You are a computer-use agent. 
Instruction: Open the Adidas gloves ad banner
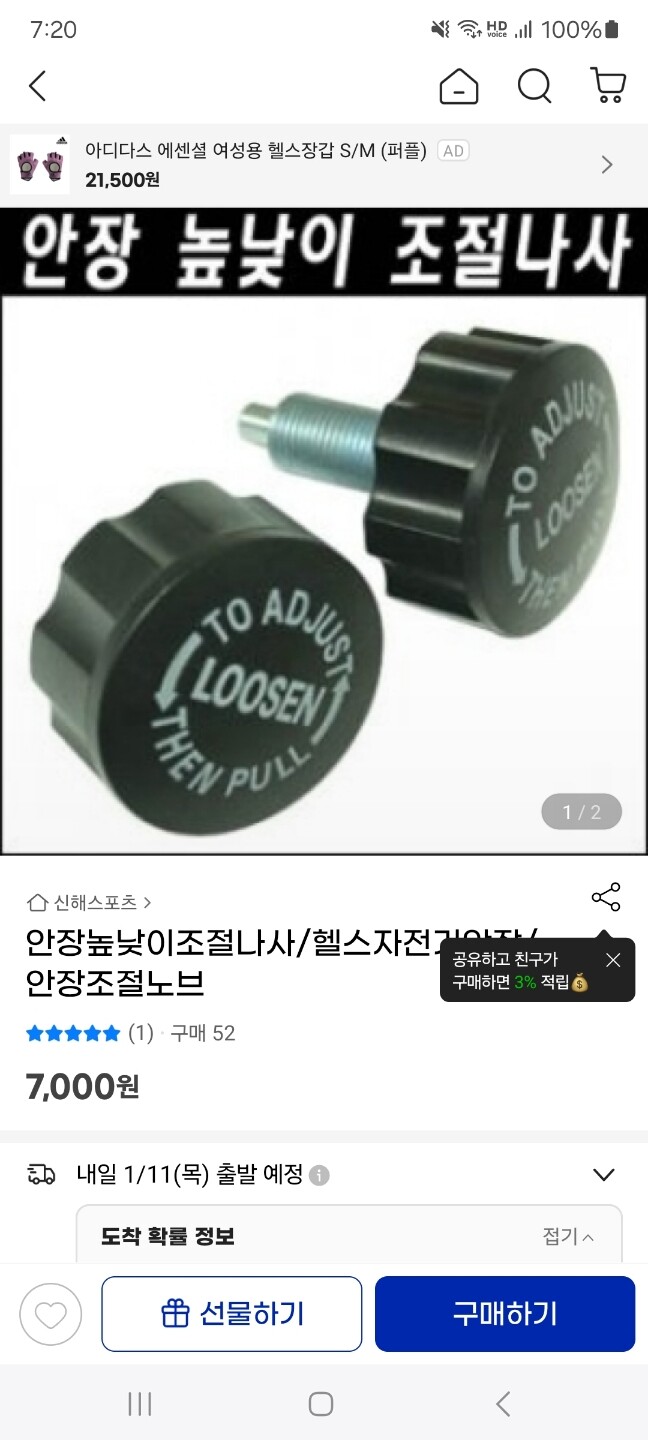pos(324,164)
